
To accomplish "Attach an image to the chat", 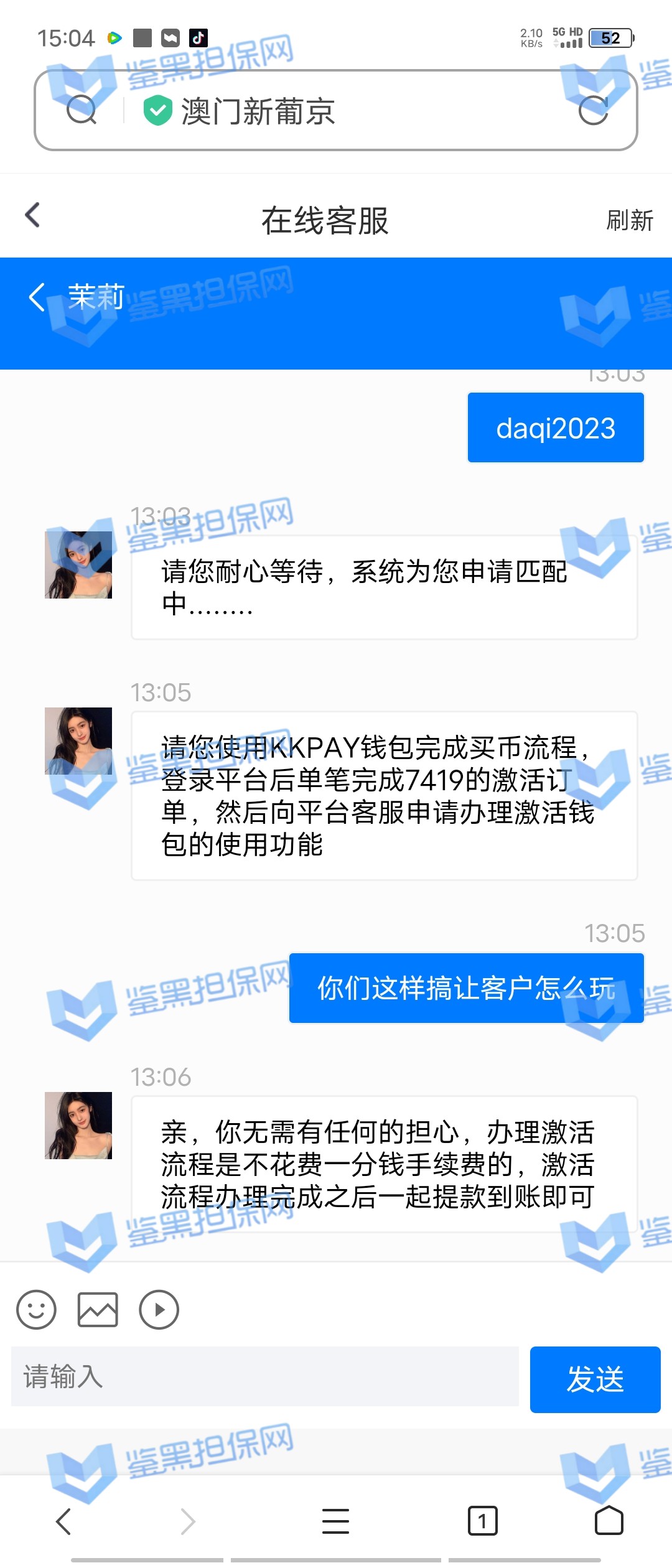I will click(x=98, y=1309).
